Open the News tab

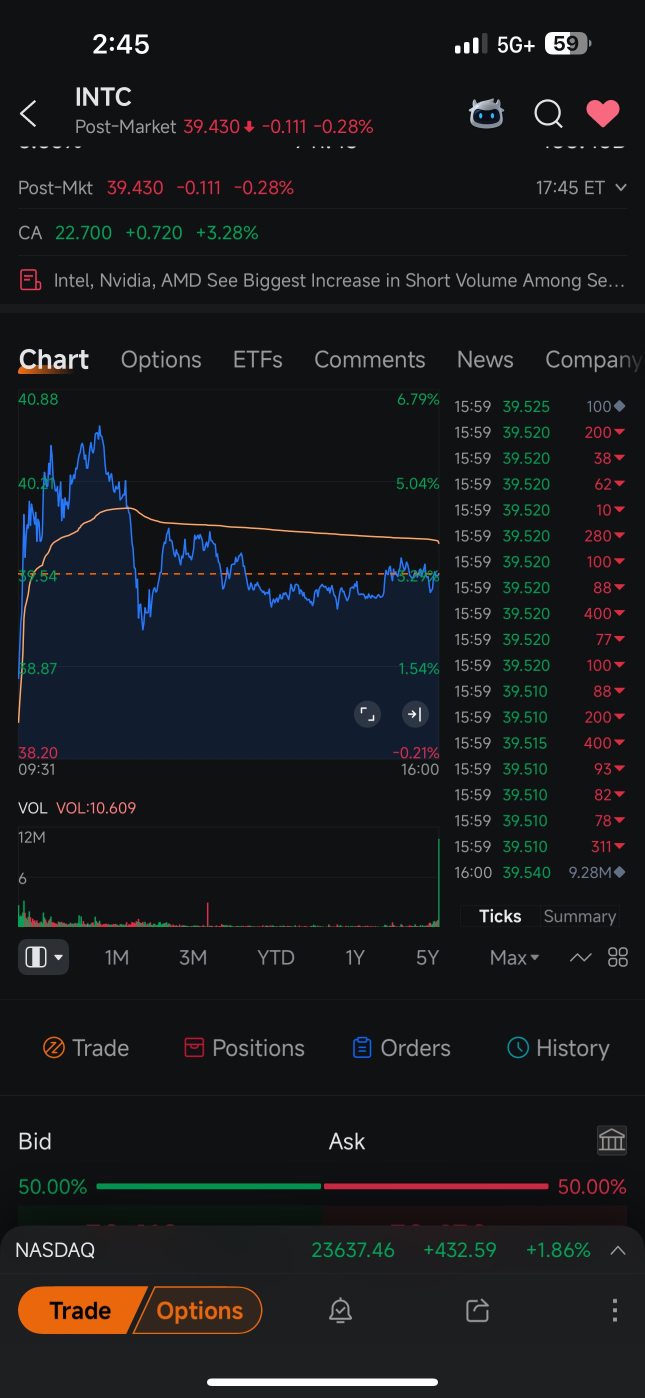pos(485,359)
